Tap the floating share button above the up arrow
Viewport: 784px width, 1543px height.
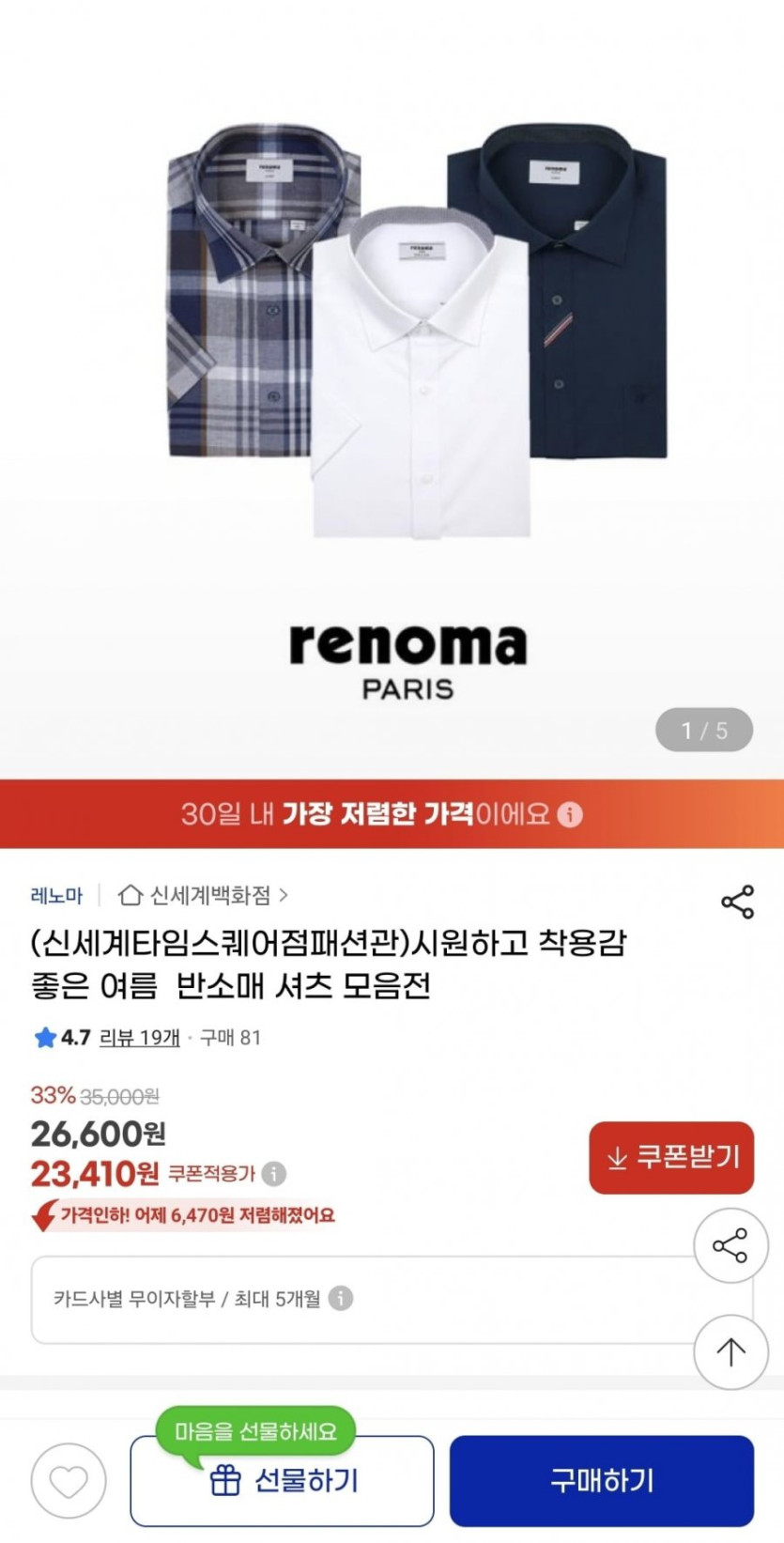click(x=730, y=1246)
